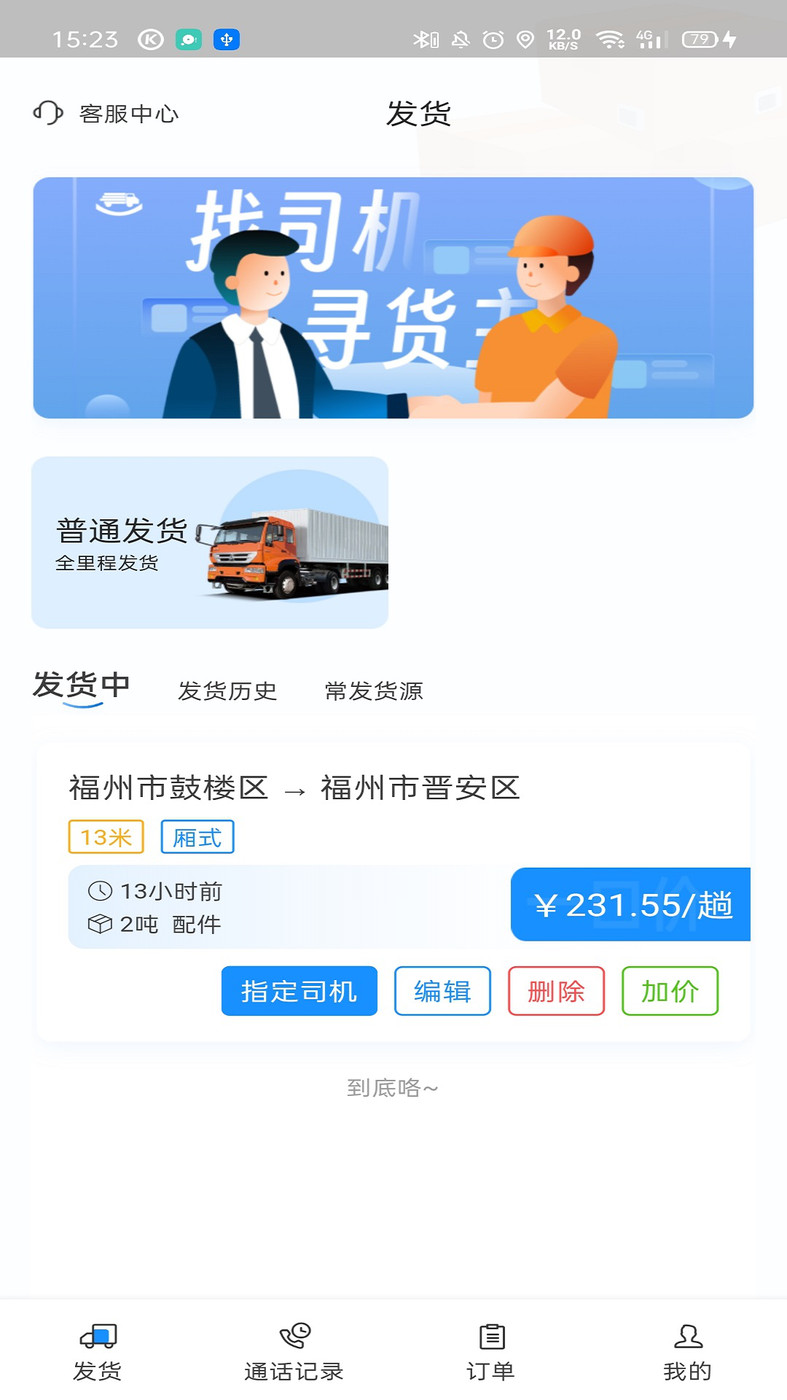The width and height of the screenshot is (787, 1400).
Task: Tap the clock icon beside 13小时前
Action: tap(100, 890)
